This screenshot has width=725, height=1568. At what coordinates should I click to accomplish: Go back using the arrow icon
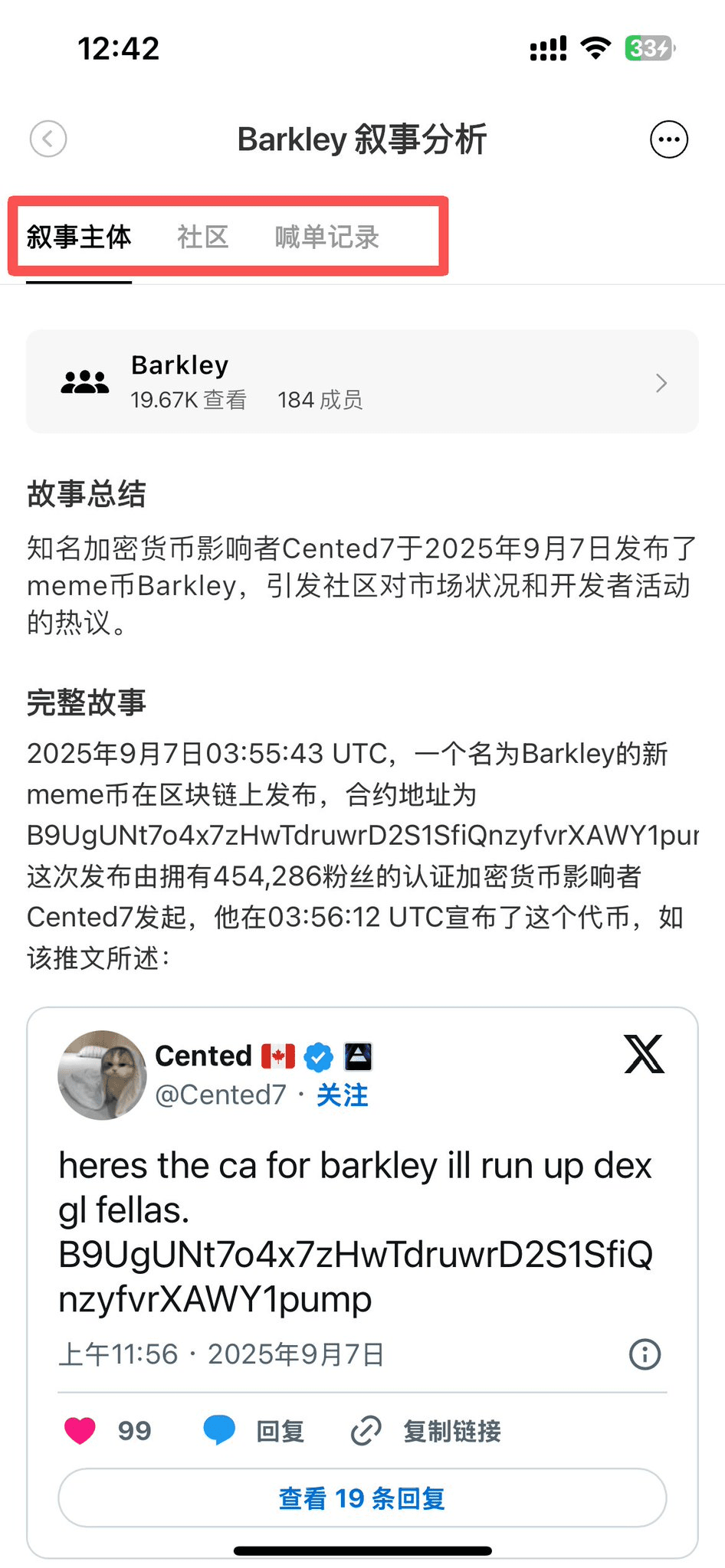(x=48, y=139)
